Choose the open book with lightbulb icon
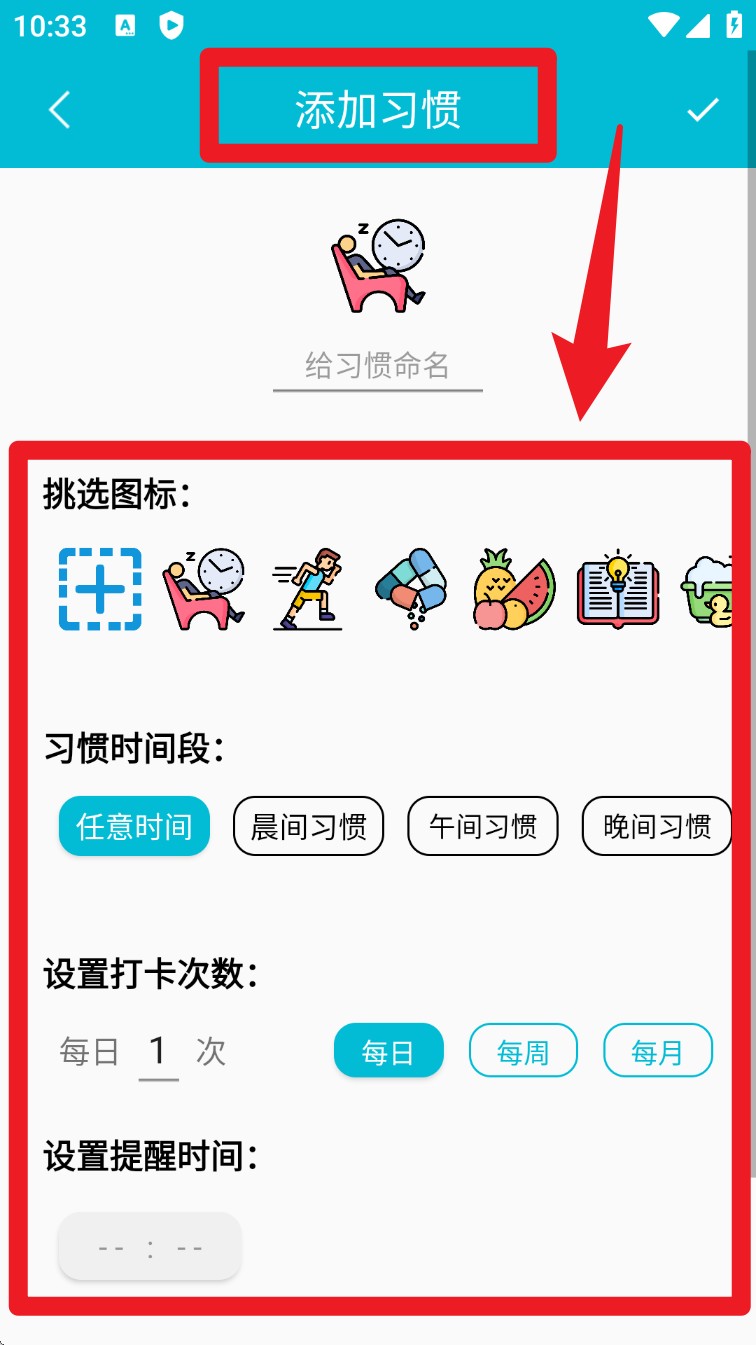 click(x=618, y=589)
